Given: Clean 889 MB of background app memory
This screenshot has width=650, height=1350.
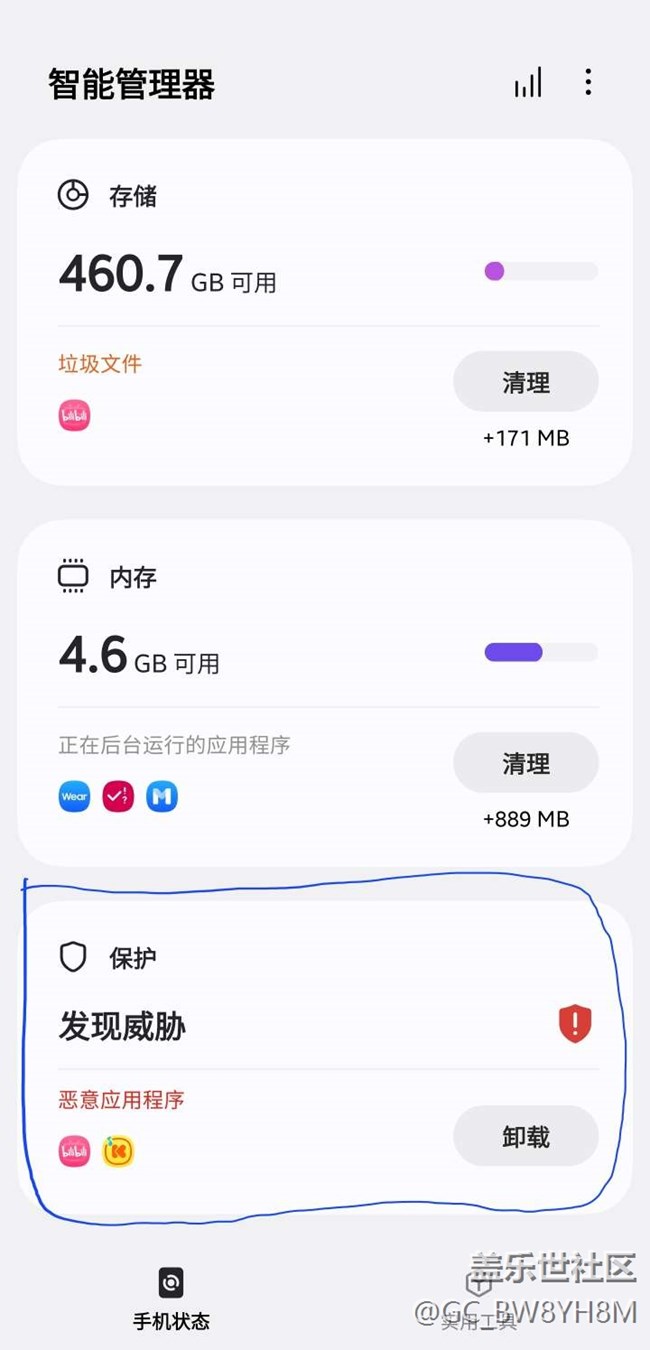Looking at the screenshot, I should pyautogui.click(x=526, y=763).
